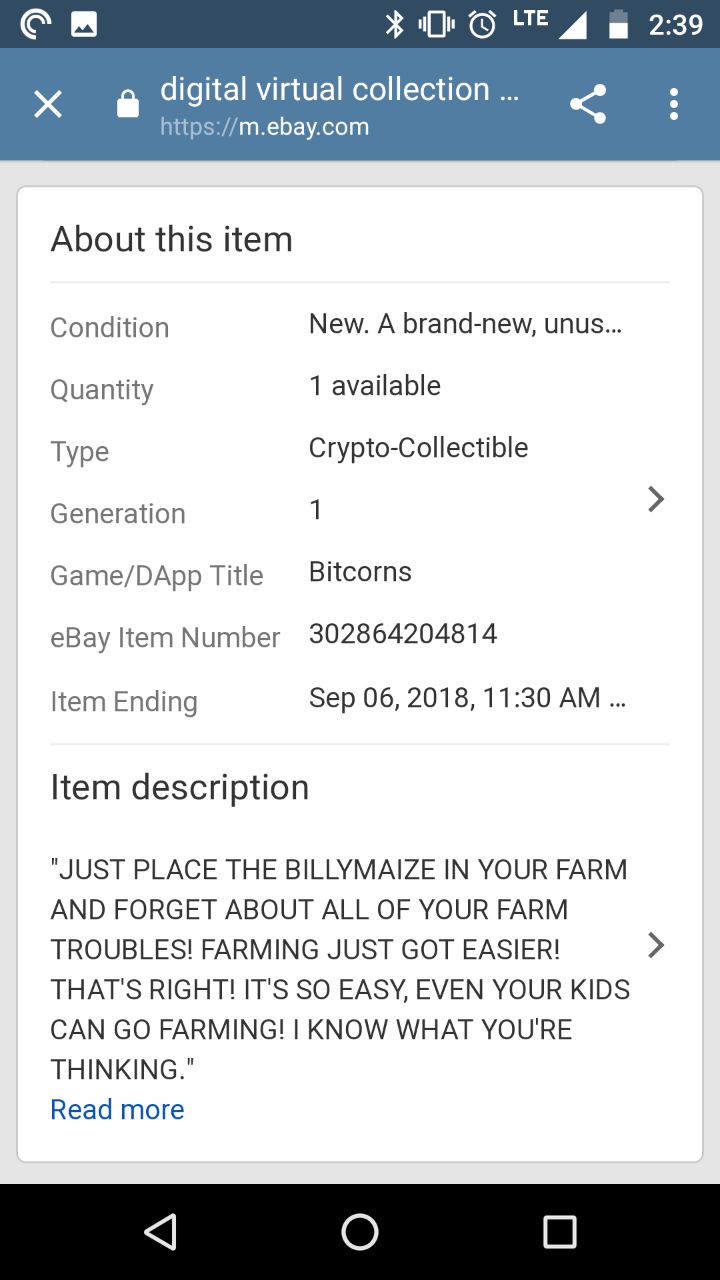The image size is (720, 1280).
Task: Close the browser tab with the X
Action: [48, 104]
